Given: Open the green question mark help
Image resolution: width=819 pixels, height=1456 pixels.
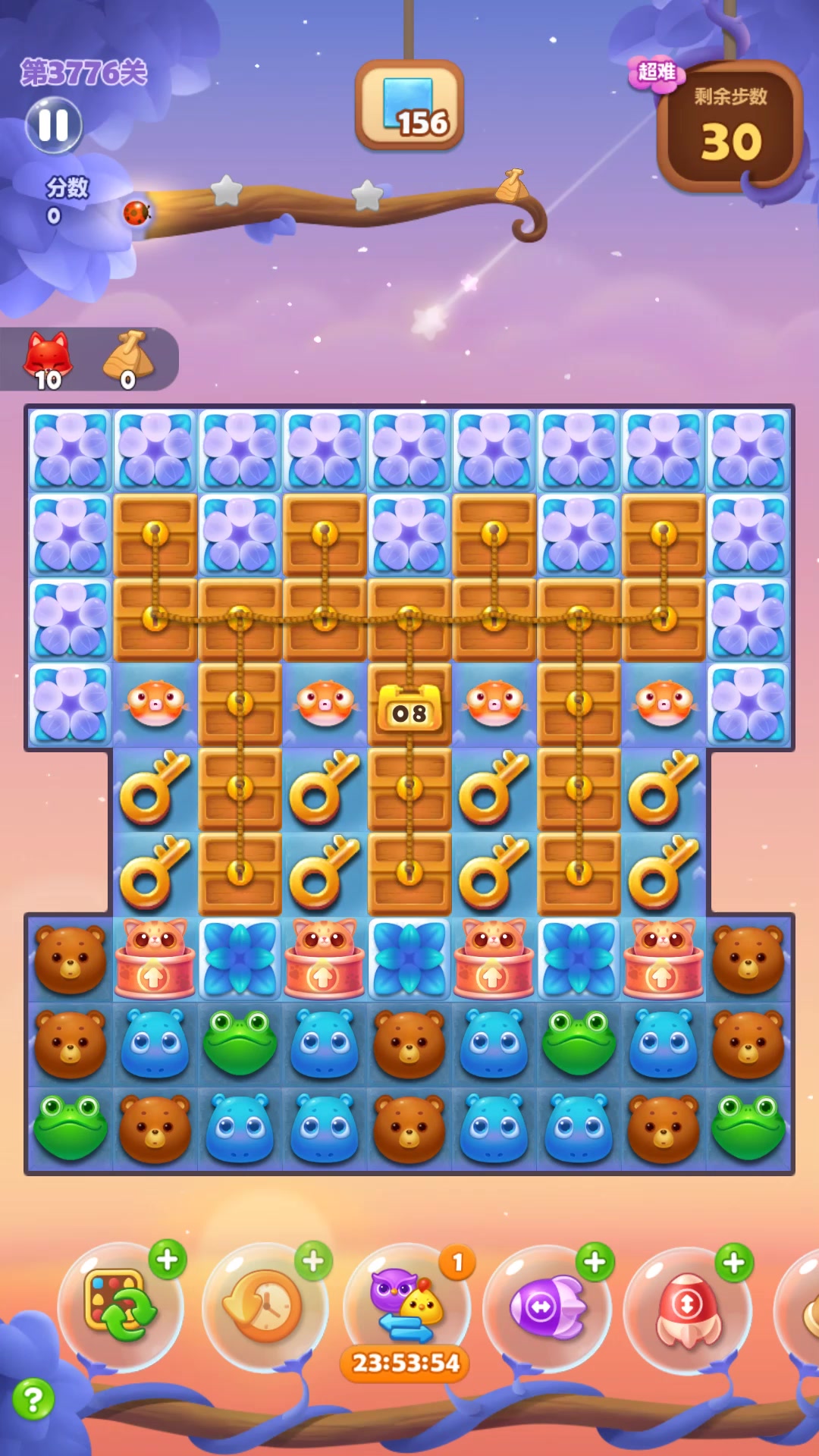Looking at the screenshot, I should point(33,1399).
